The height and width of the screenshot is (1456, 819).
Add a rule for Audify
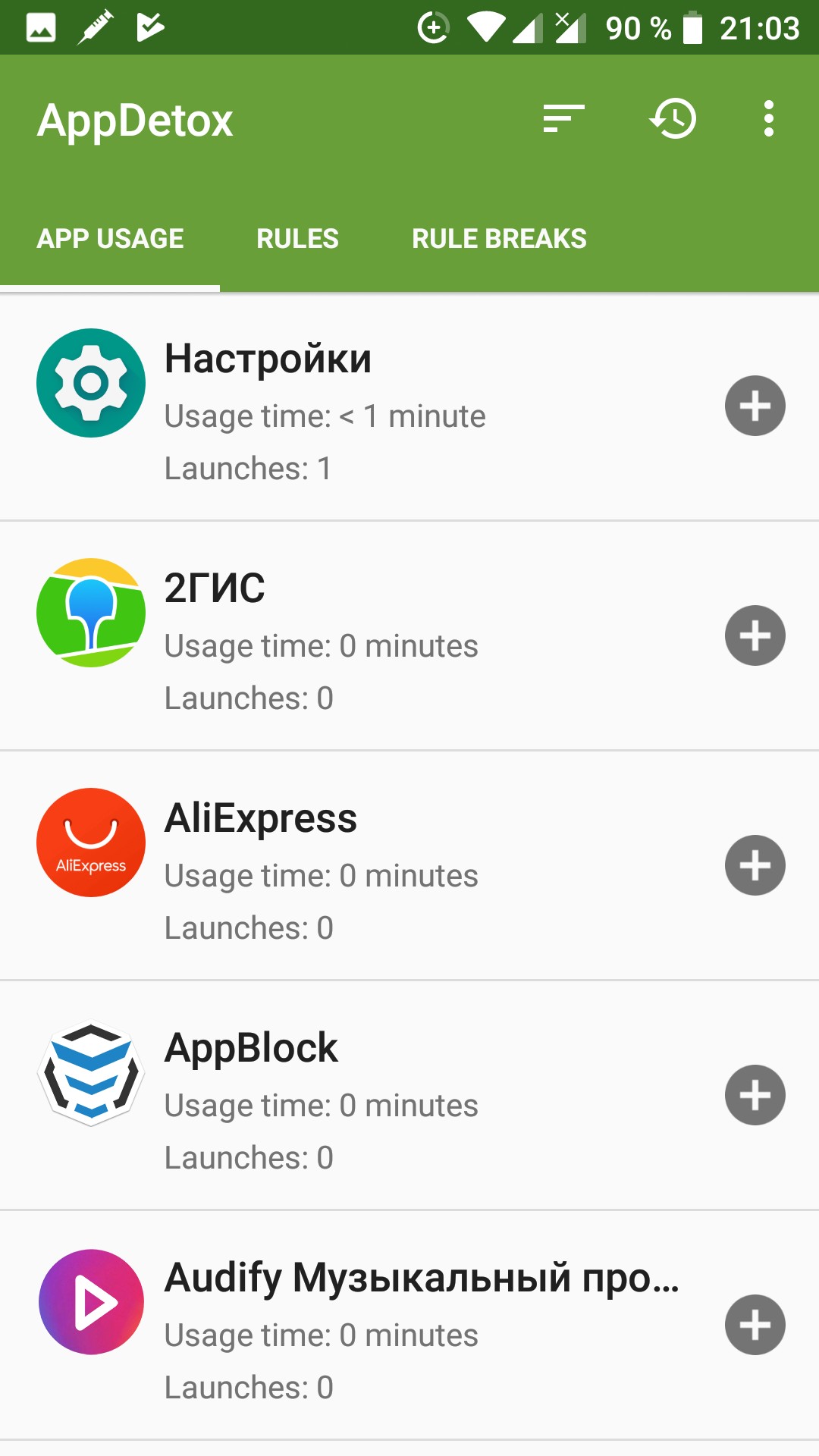[x=755, y=1325]
